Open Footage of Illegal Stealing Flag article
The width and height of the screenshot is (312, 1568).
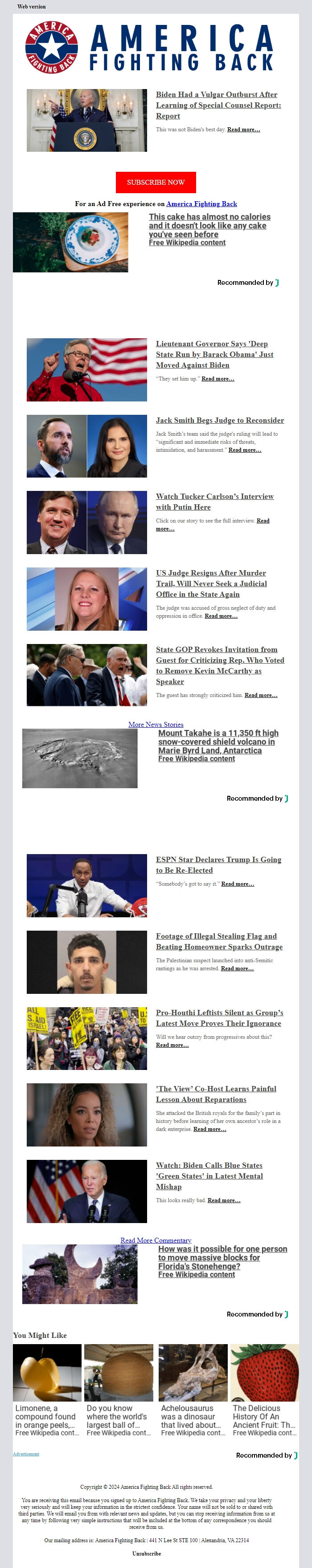point(219,941)
